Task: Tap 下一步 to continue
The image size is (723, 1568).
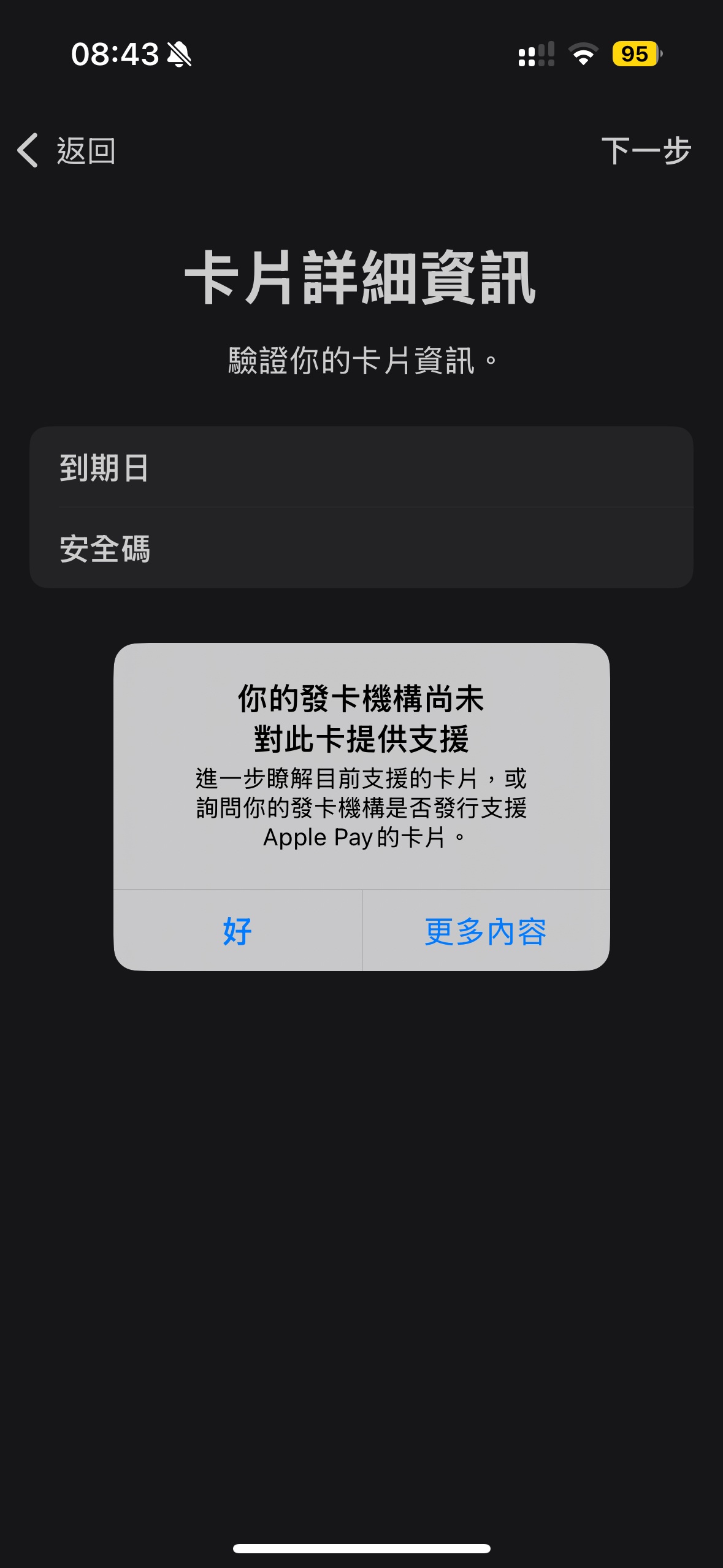Action: click(646, 150)
